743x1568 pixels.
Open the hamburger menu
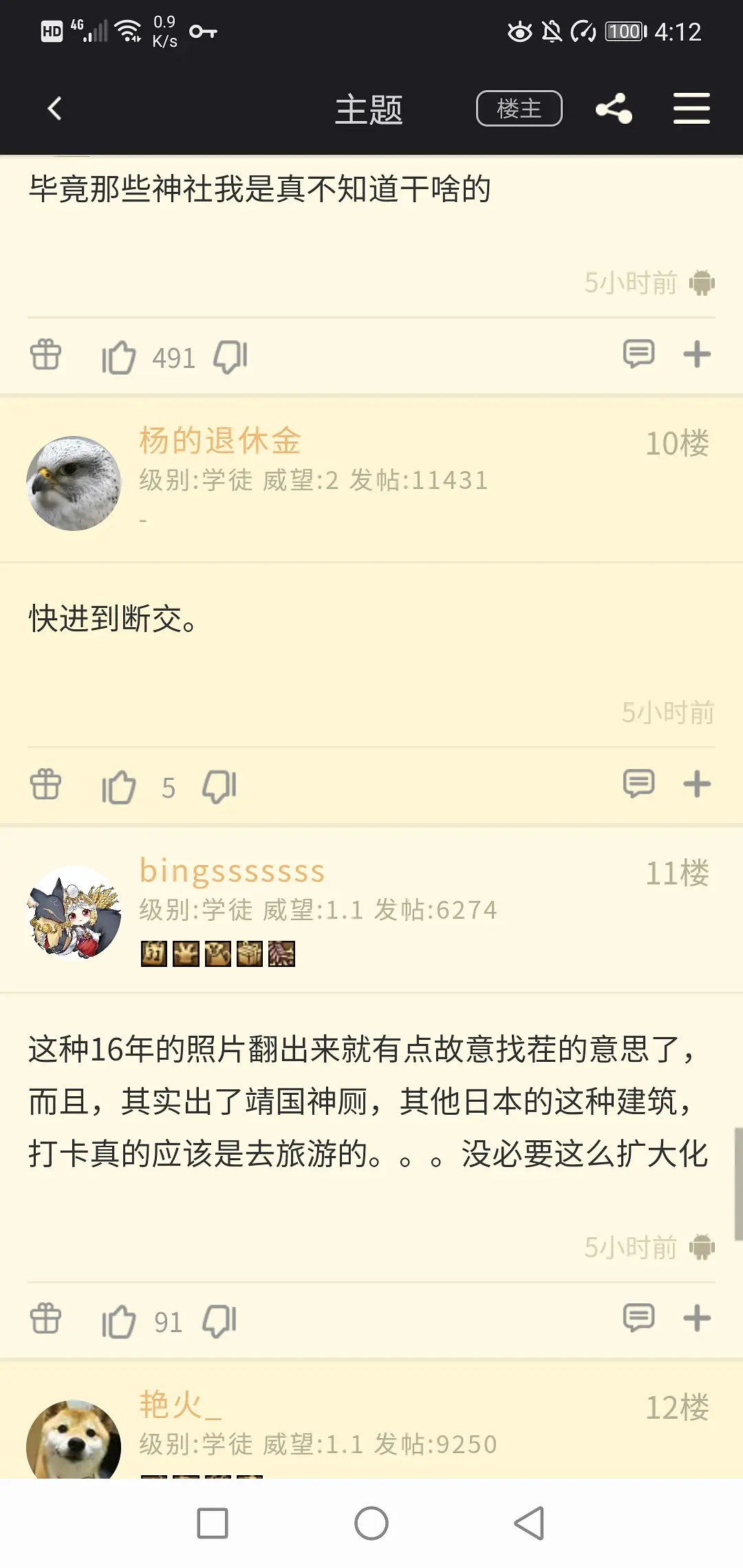[x=691, y=109]
